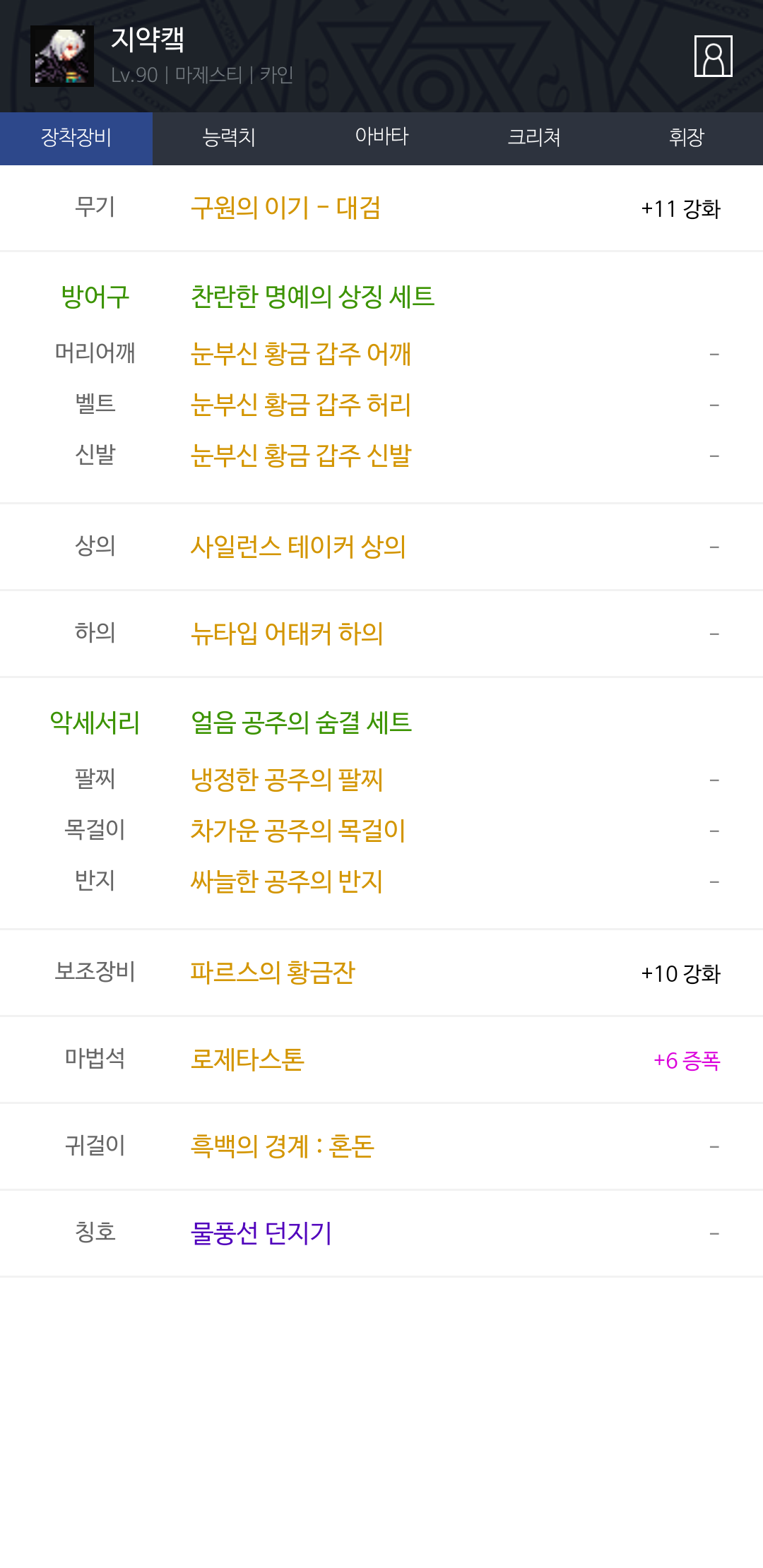Open 눈부신 황금 갑주 신발 item
The image size is (763, 1568).
click(301, 455)
